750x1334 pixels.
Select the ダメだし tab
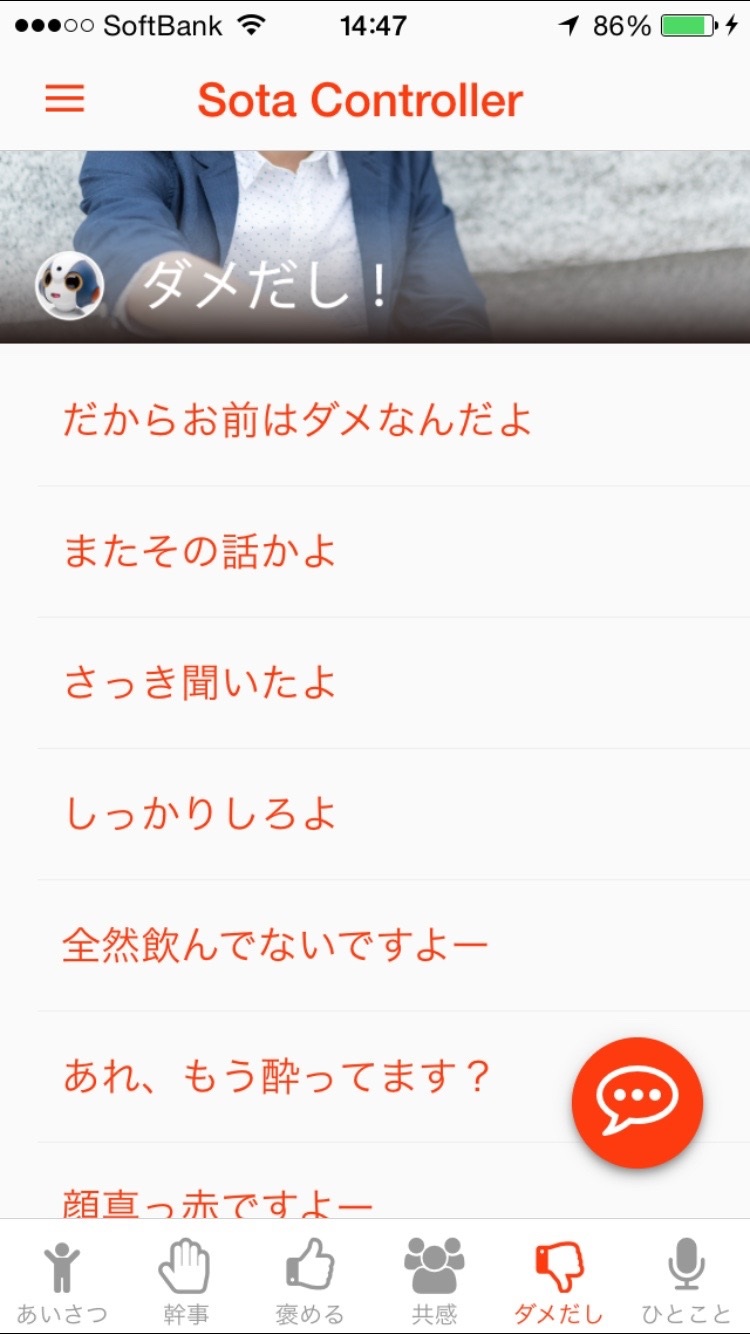coord(559,1281)
